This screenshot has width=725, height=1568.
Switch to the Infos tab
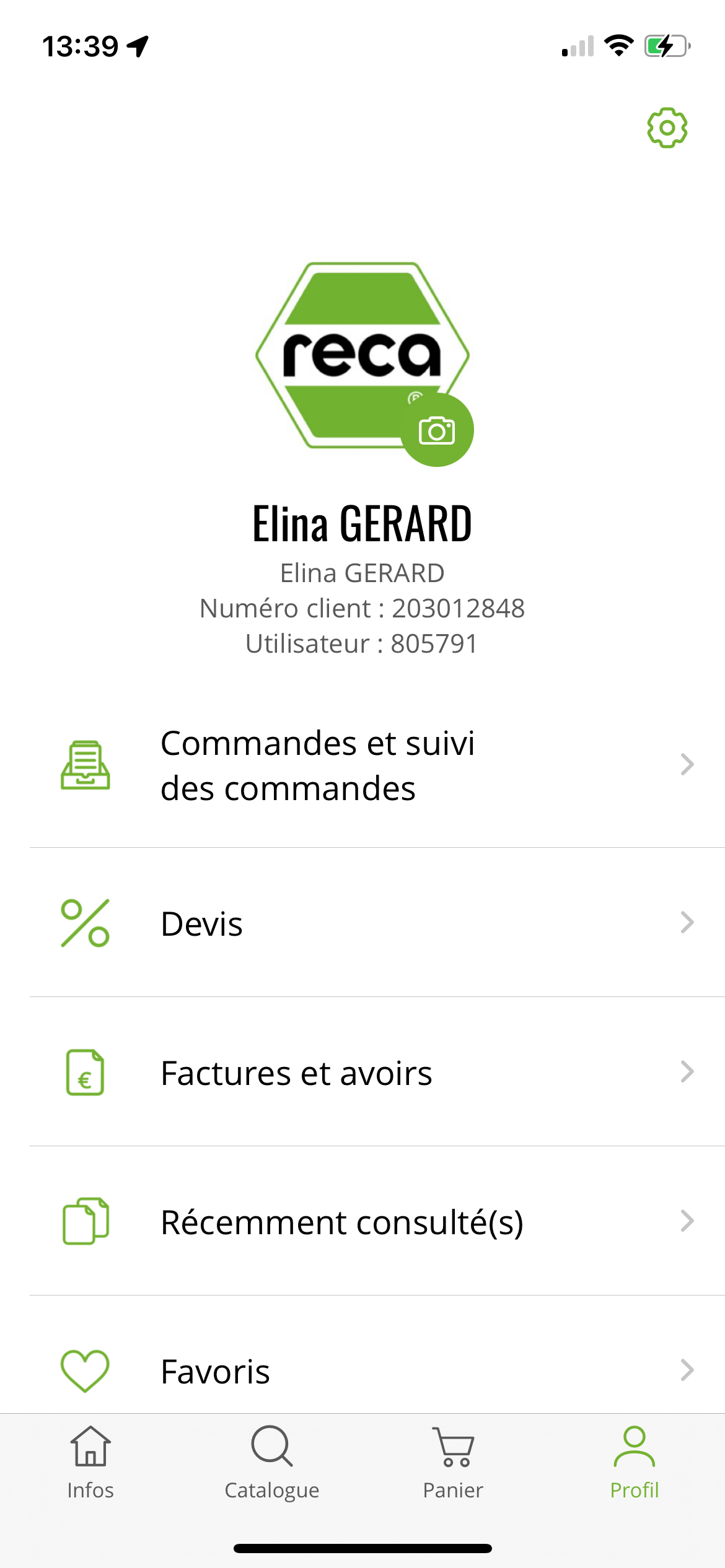click(x=90, y=1463)
